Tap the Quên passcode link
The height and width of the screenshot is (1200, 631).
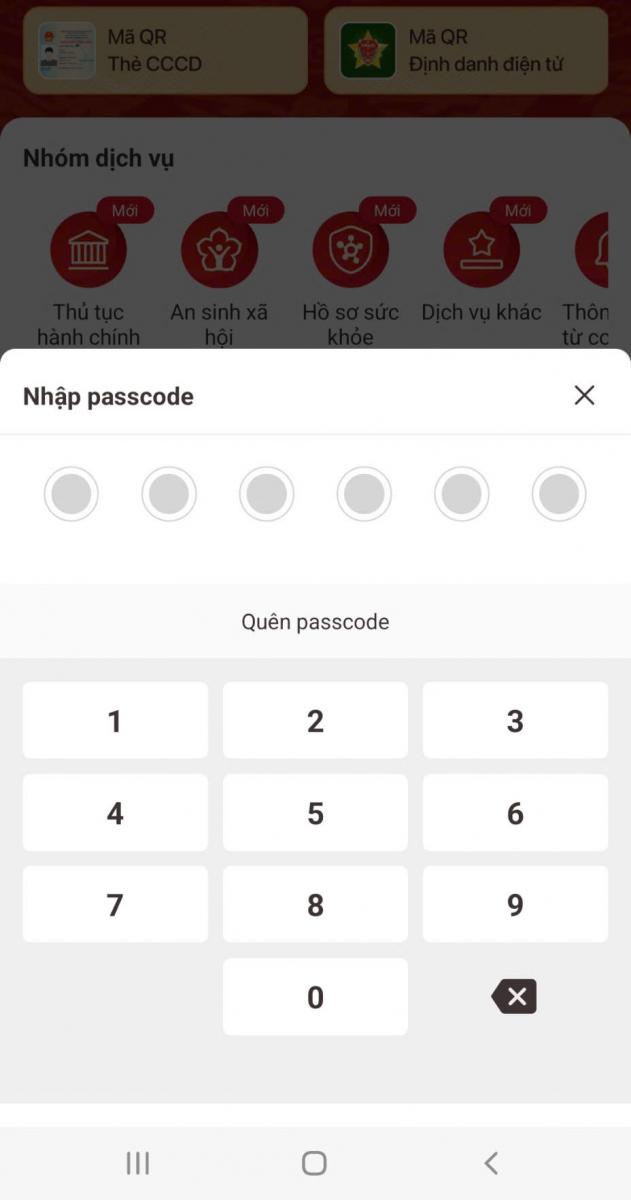click(315, 622)
